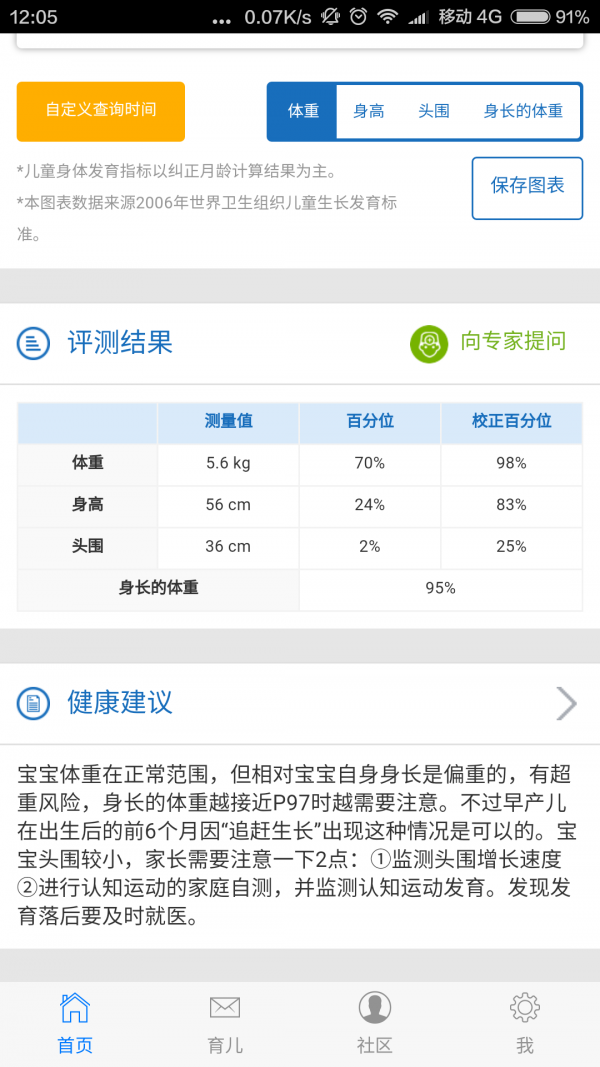Open the 社区 tab

(x=375, y=1023)
